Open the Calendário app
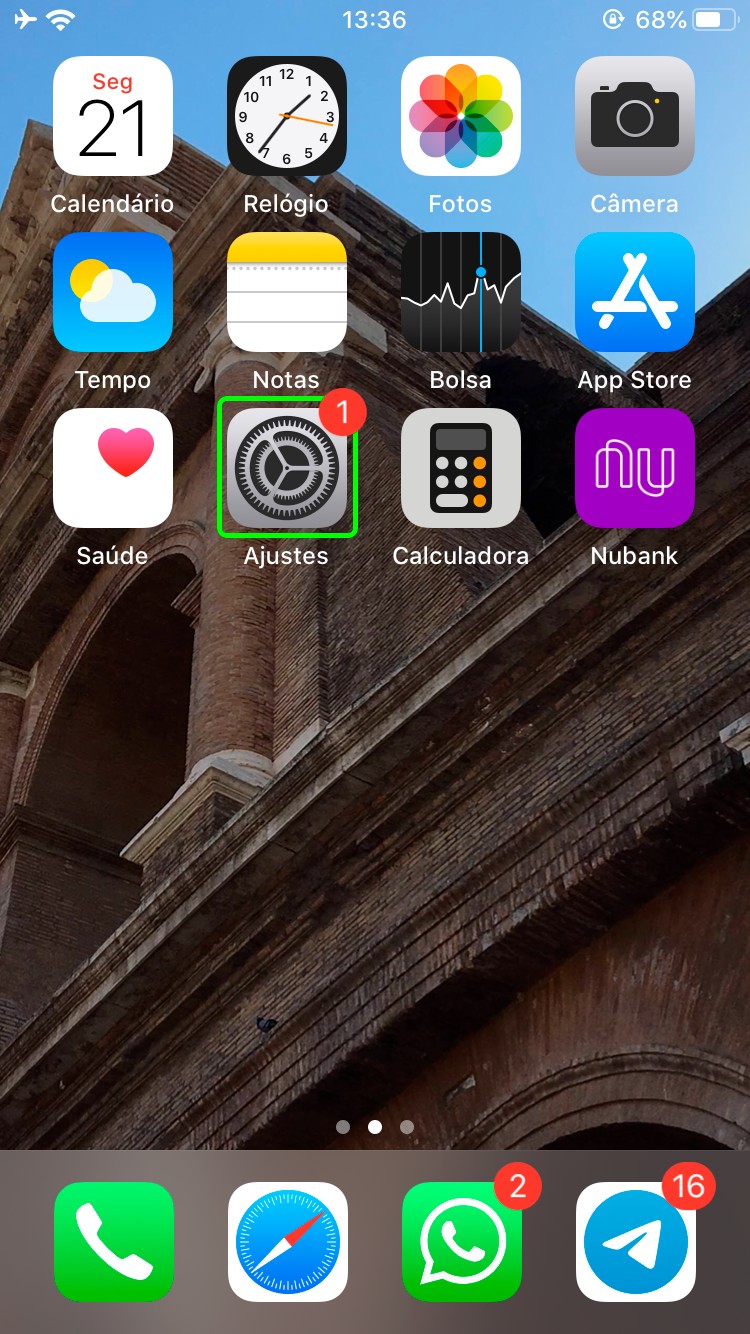Image resolution: width=750 pixels, height=1334 pixels. tap(113, 117)
